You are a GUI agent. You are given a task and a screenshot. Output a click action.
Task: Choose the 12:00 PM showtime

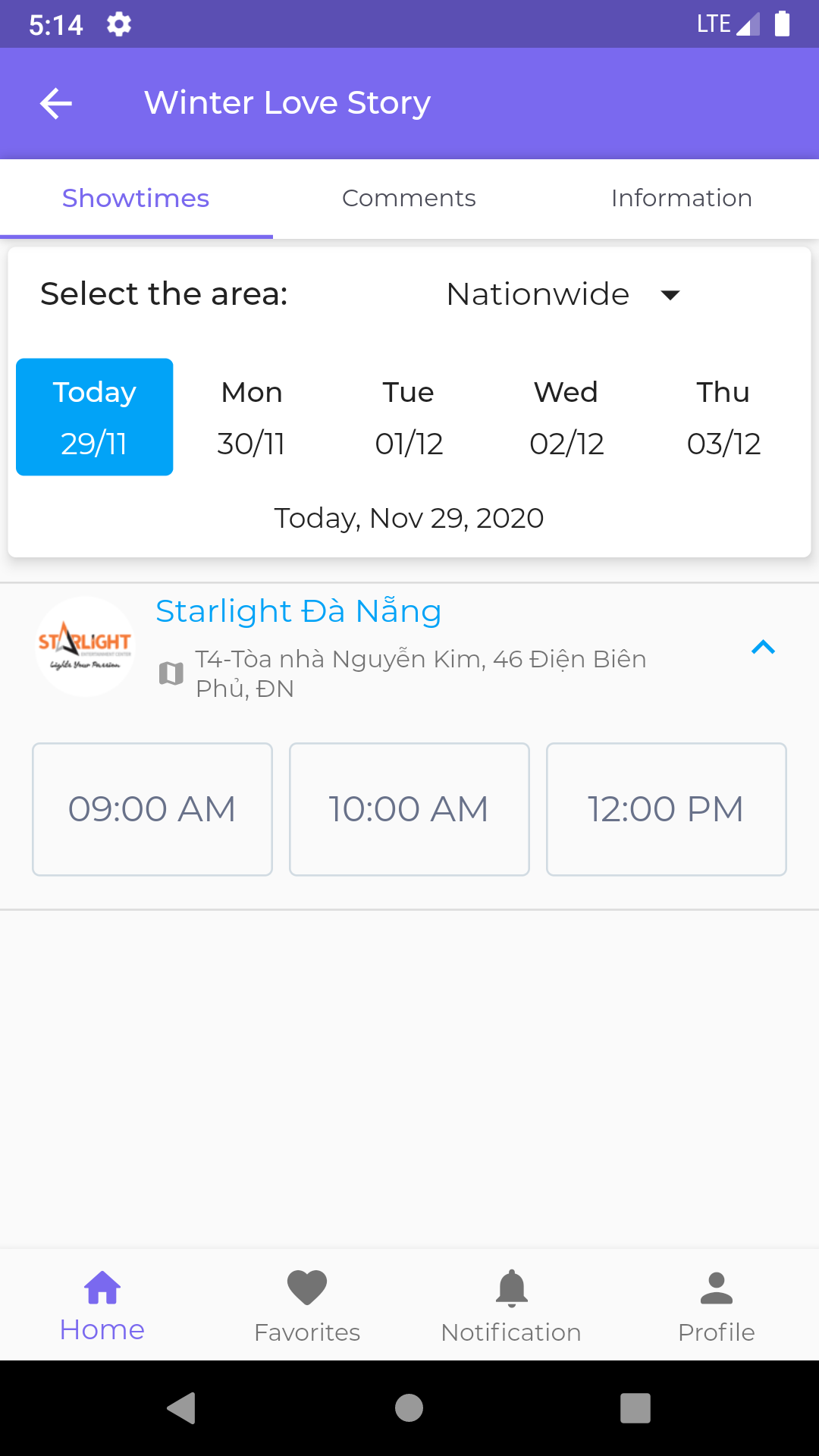pyautogui.click(x=667, y=809)
